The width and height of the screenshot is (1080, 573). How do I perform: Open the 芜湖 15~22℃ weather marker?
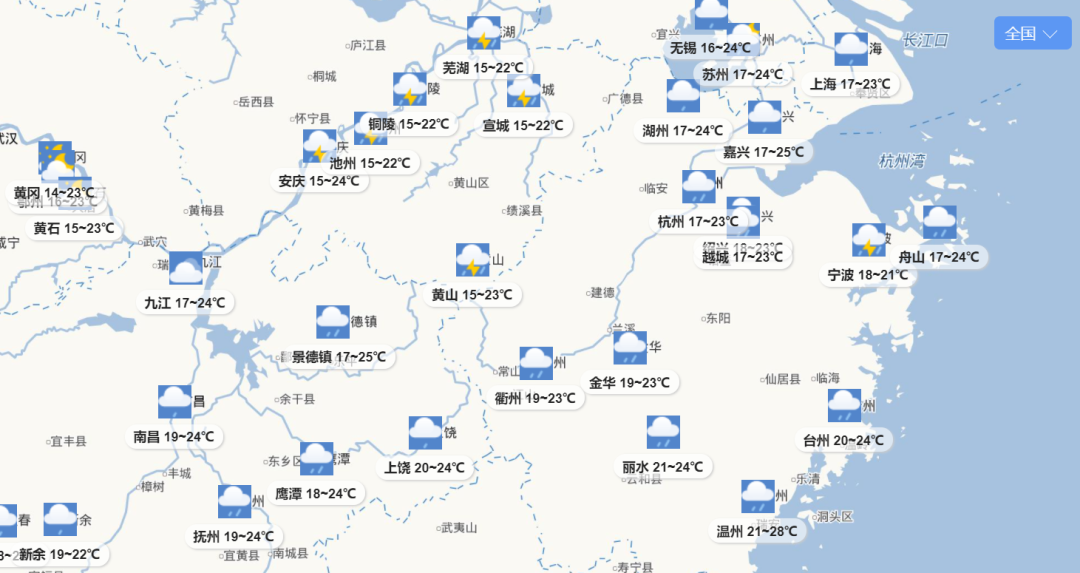click(x=484, y=68)
